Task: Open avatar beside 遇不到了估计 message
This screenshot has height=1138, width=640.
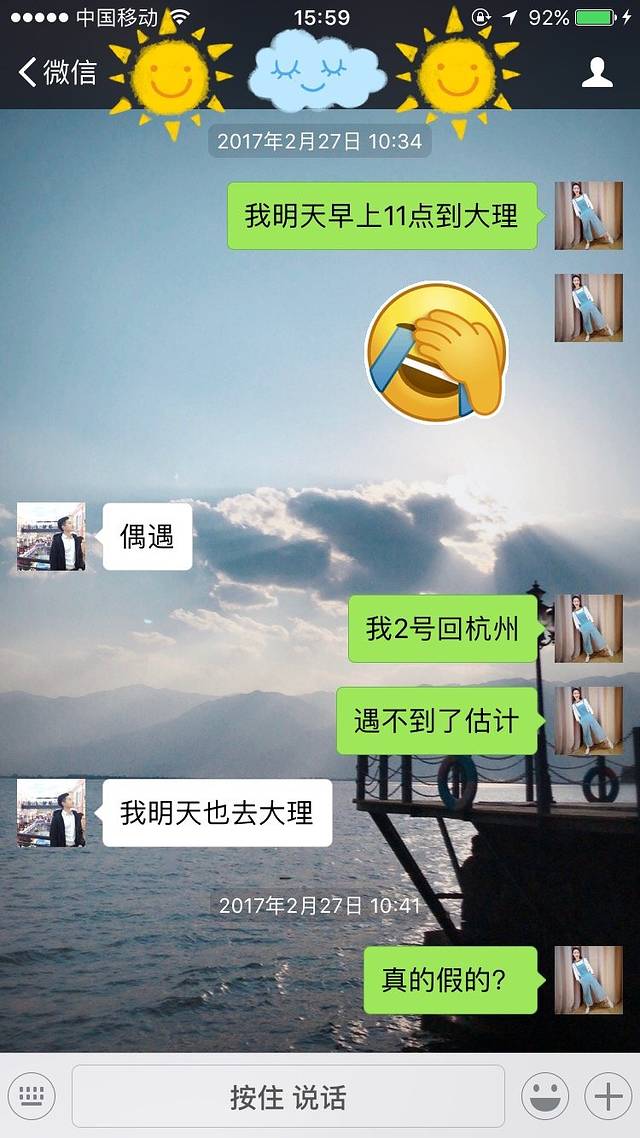Action: click(588, 720)
